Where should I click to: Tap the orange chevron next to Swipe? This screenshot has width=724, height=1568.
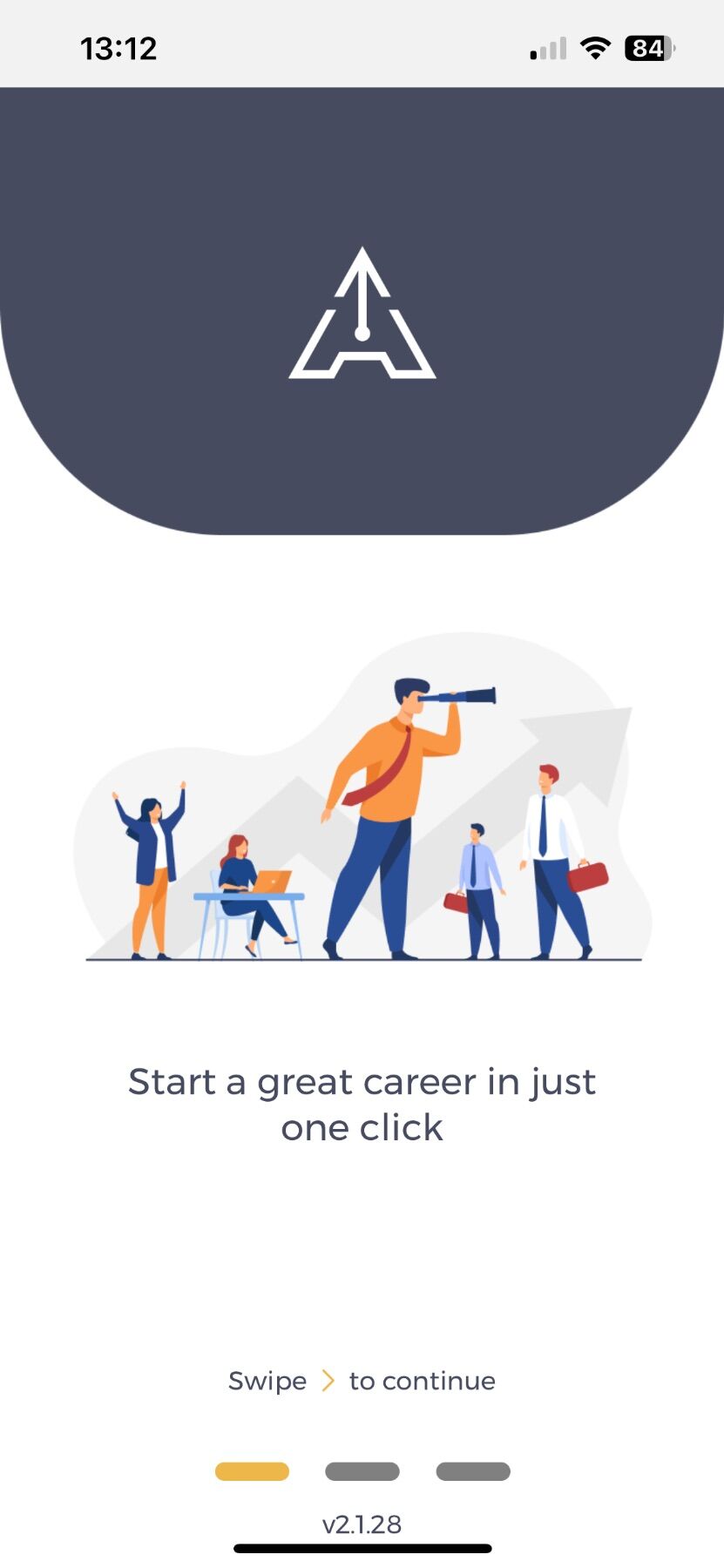click(328, 1381)
